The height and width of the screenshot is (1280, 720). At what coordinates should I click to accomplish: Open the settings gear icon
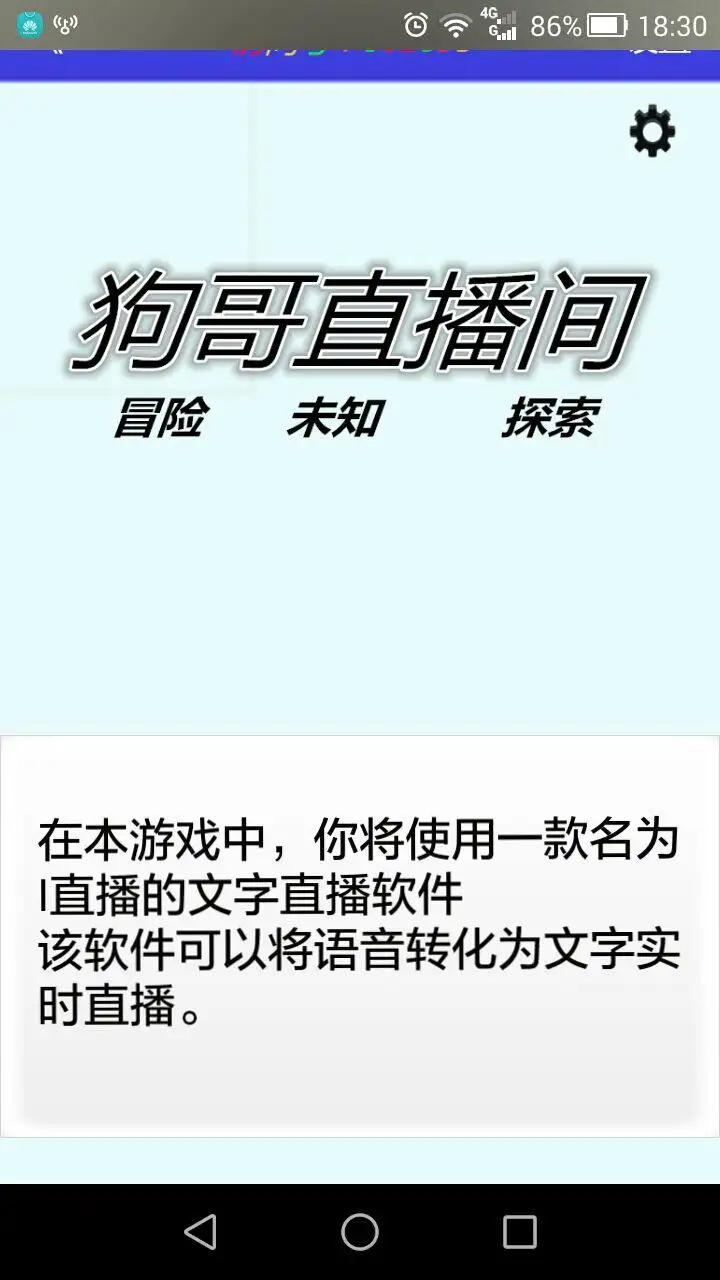pyautogui.click(x=652, y=132)
